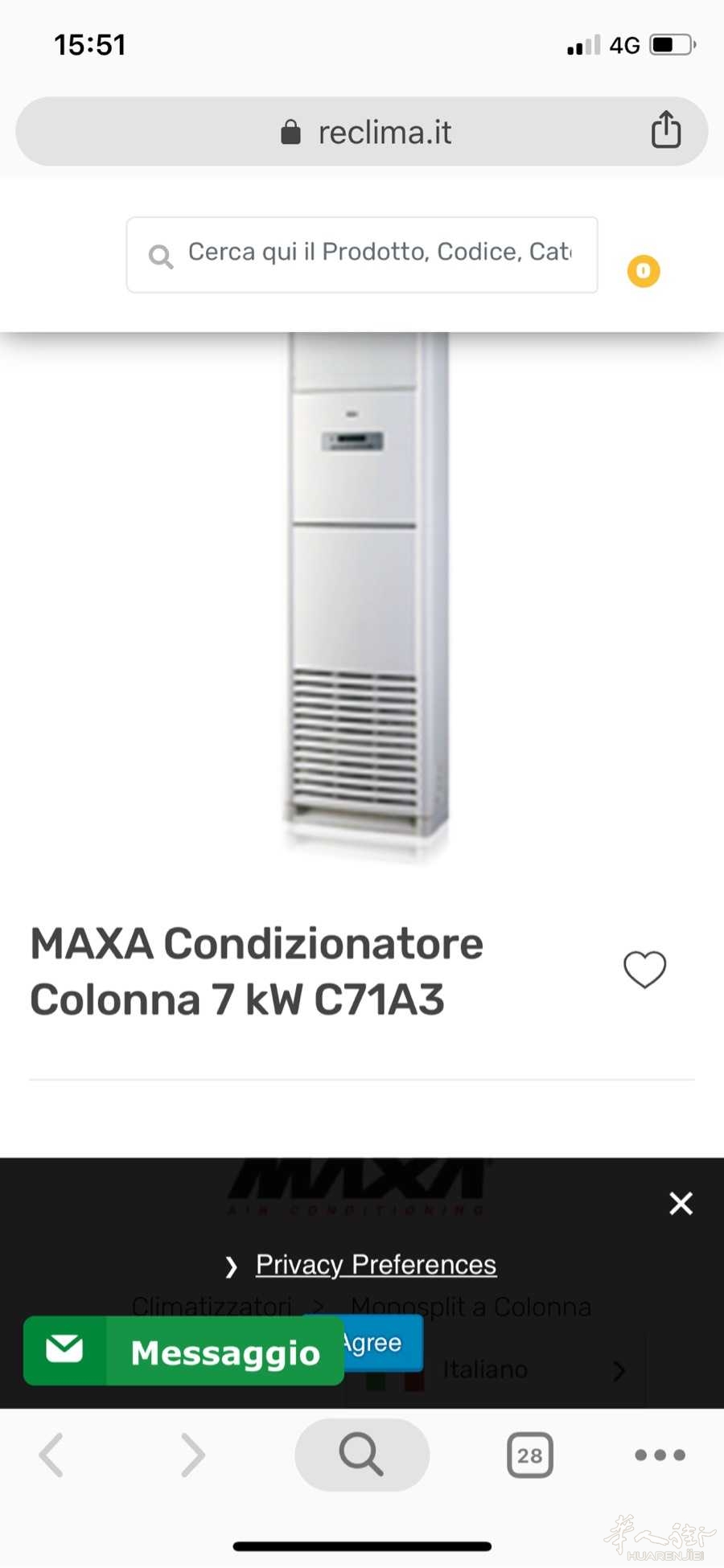Show the 28 open tabs

529,1455
